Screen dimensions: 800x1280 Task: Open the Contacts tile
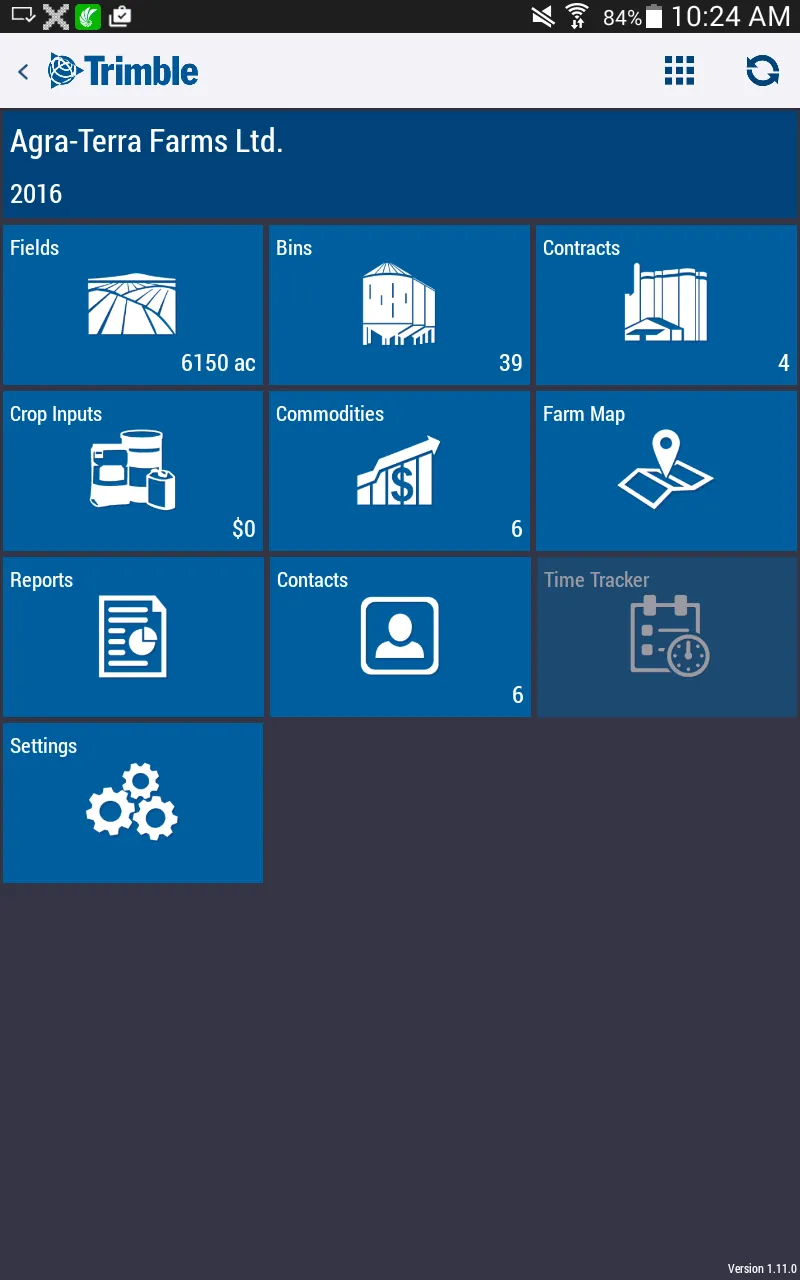[399, 637]
